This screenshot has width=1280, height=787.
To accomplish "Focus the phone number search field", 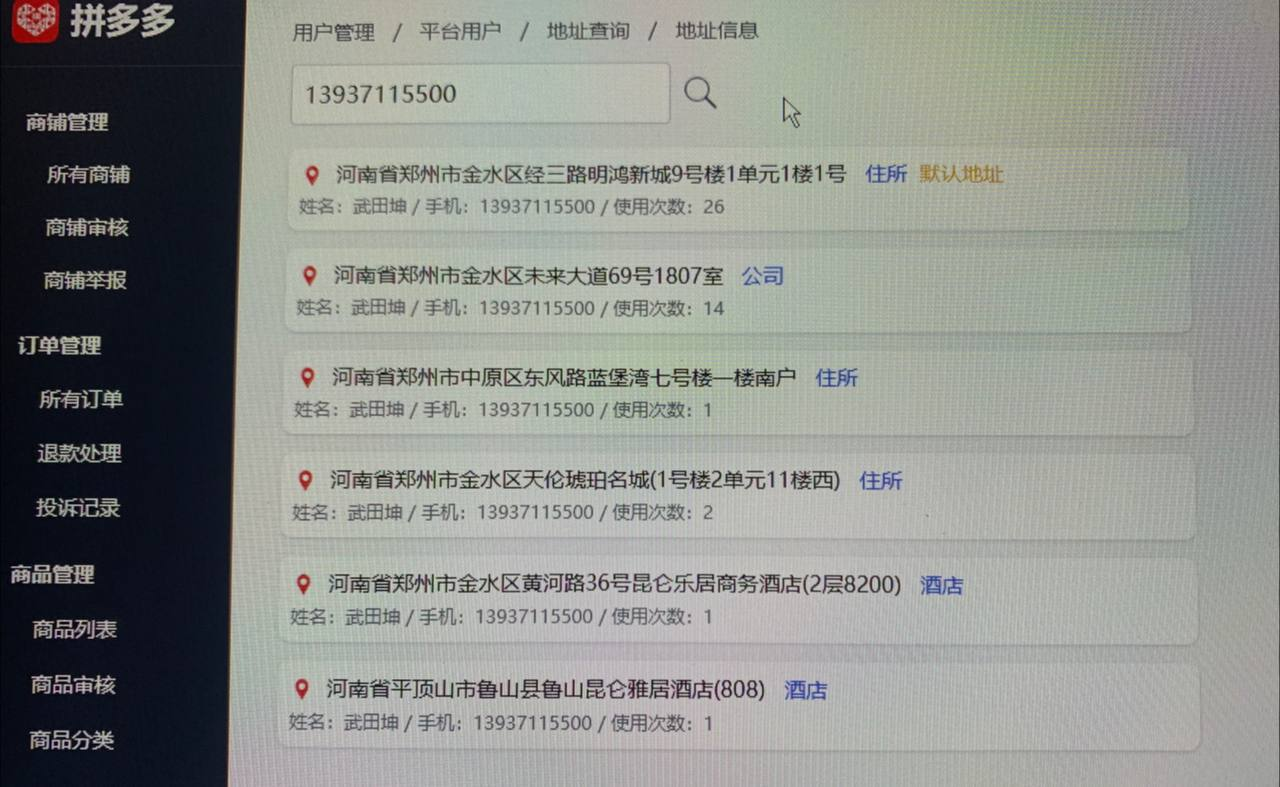I will (x=480, y=94).
